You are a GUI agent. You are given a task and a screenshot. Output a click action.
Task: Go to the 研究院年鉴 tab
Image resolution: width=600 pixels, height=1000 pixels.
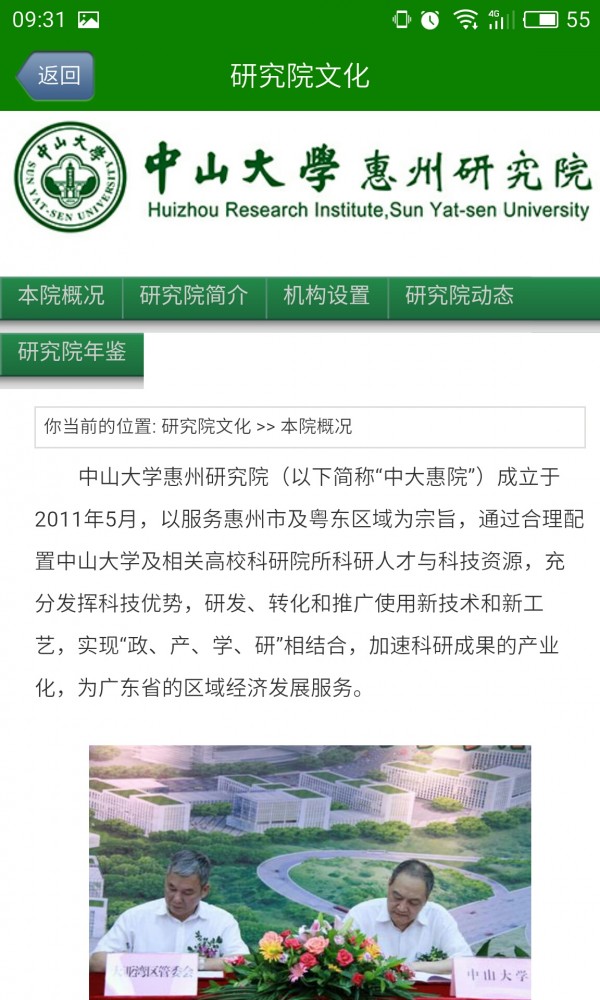click(x=72, y=352)
